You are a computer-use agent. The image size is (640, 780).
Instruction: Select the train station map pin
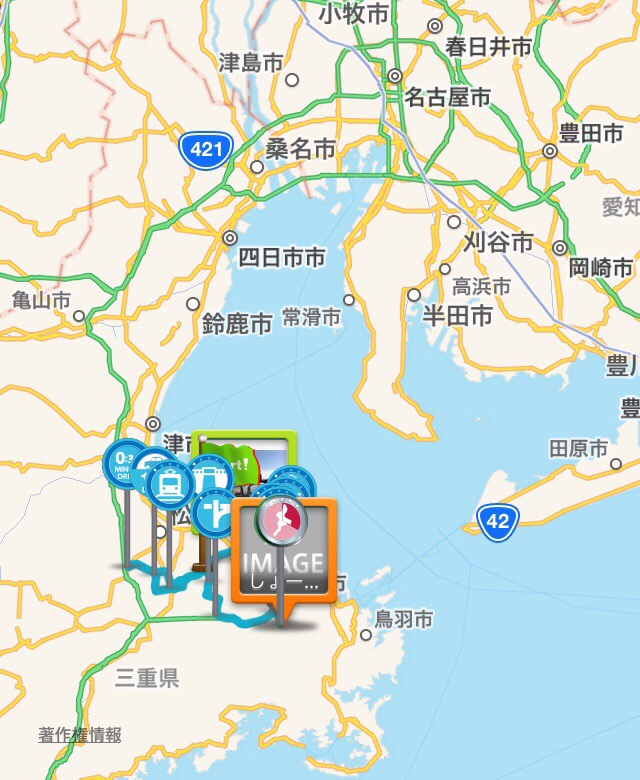point(170,485)
